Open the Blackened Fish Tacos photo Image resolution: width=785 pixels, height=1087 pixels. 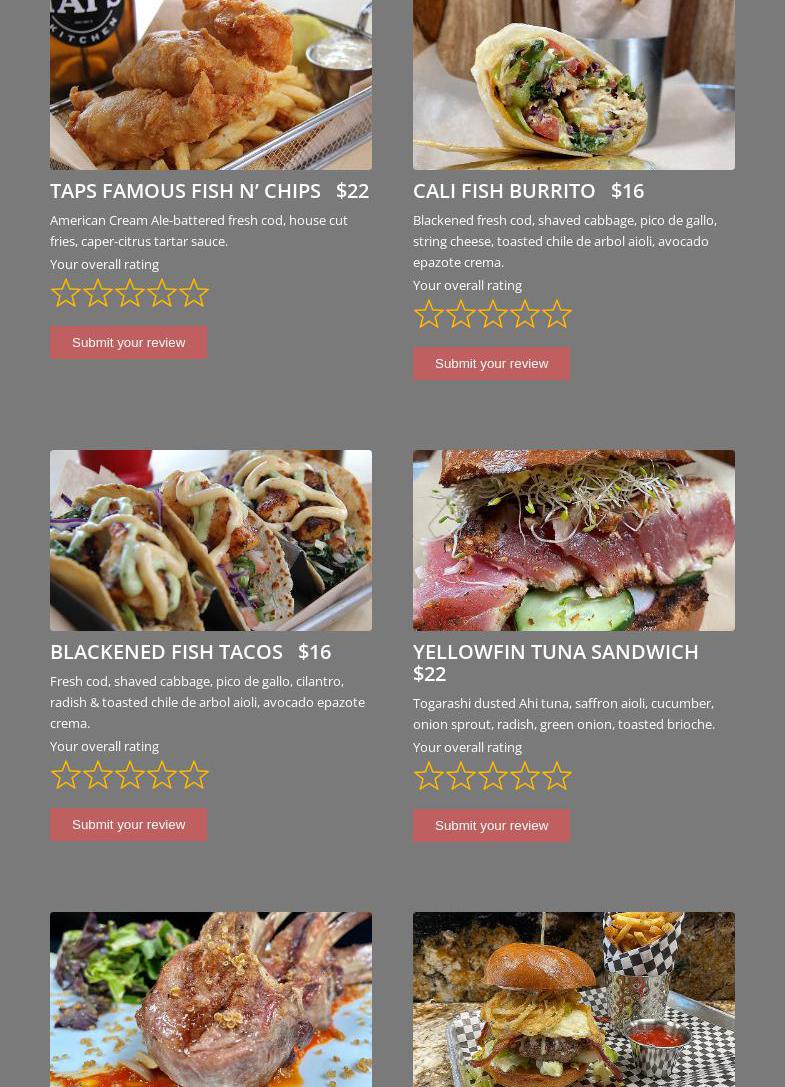click(211, 540)
